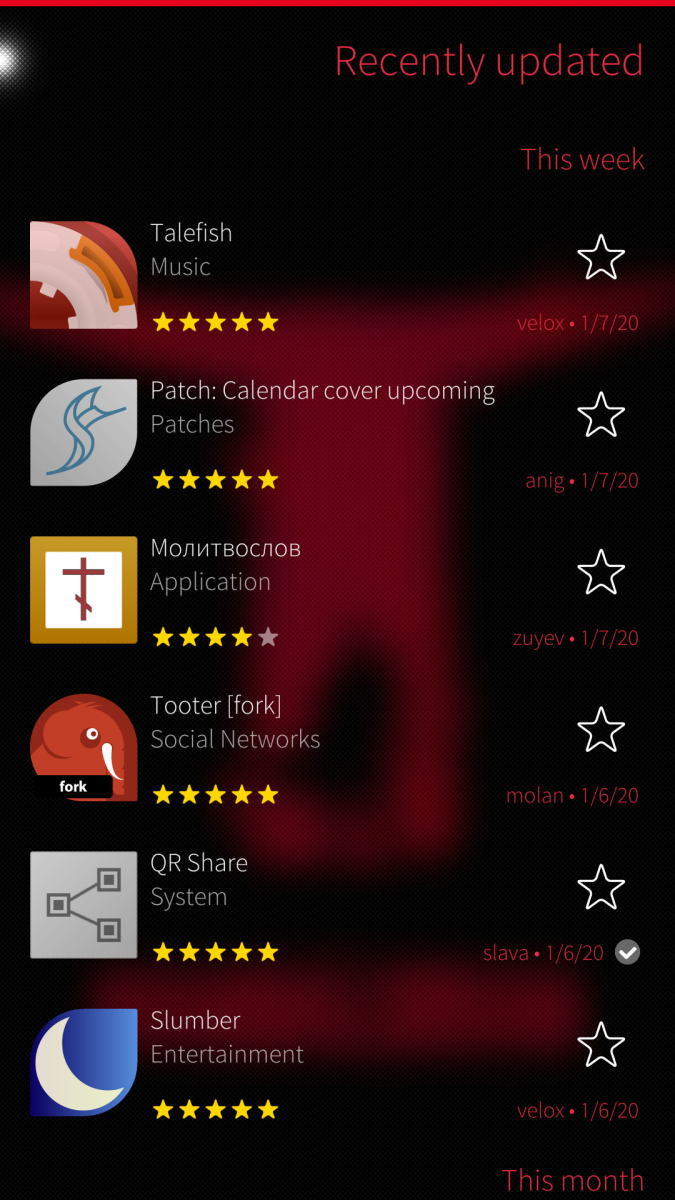Star the Slumber entertainment app
The height and width of the screenshot is (1200, 675).
[601, 1045]
